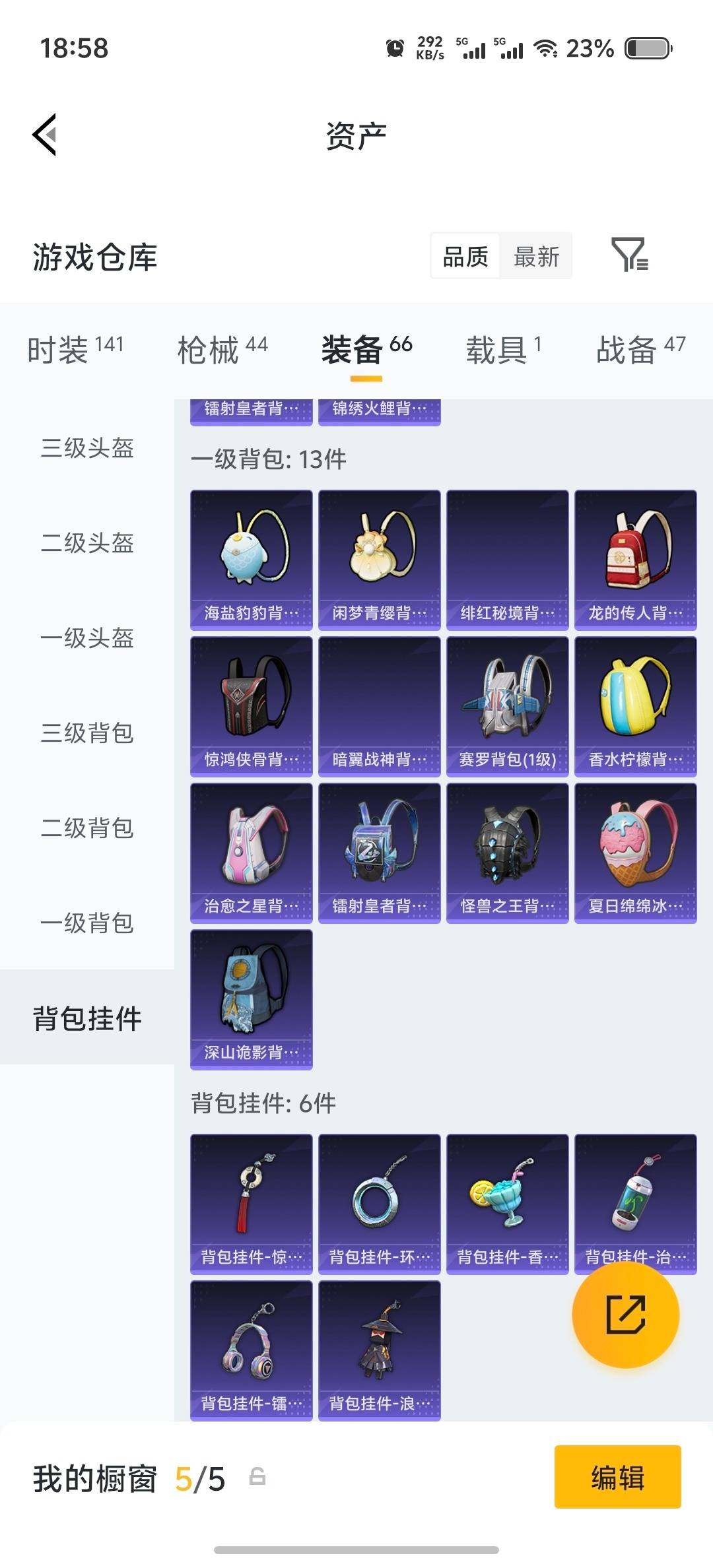This screenshot has height=1568, width=713.
Task: Select the 海盐豹豹背包 item
Action: click(252, 558)
